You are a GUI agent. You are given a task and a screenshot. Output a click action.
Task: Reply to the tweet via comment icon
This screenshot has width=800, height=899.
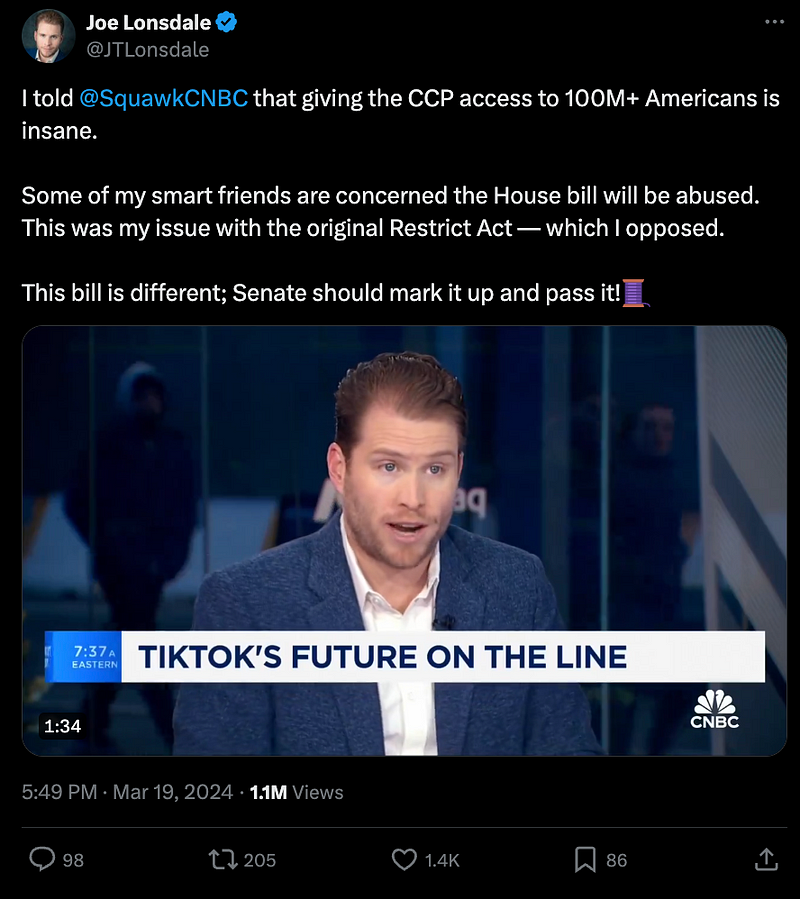coord(42,859)
